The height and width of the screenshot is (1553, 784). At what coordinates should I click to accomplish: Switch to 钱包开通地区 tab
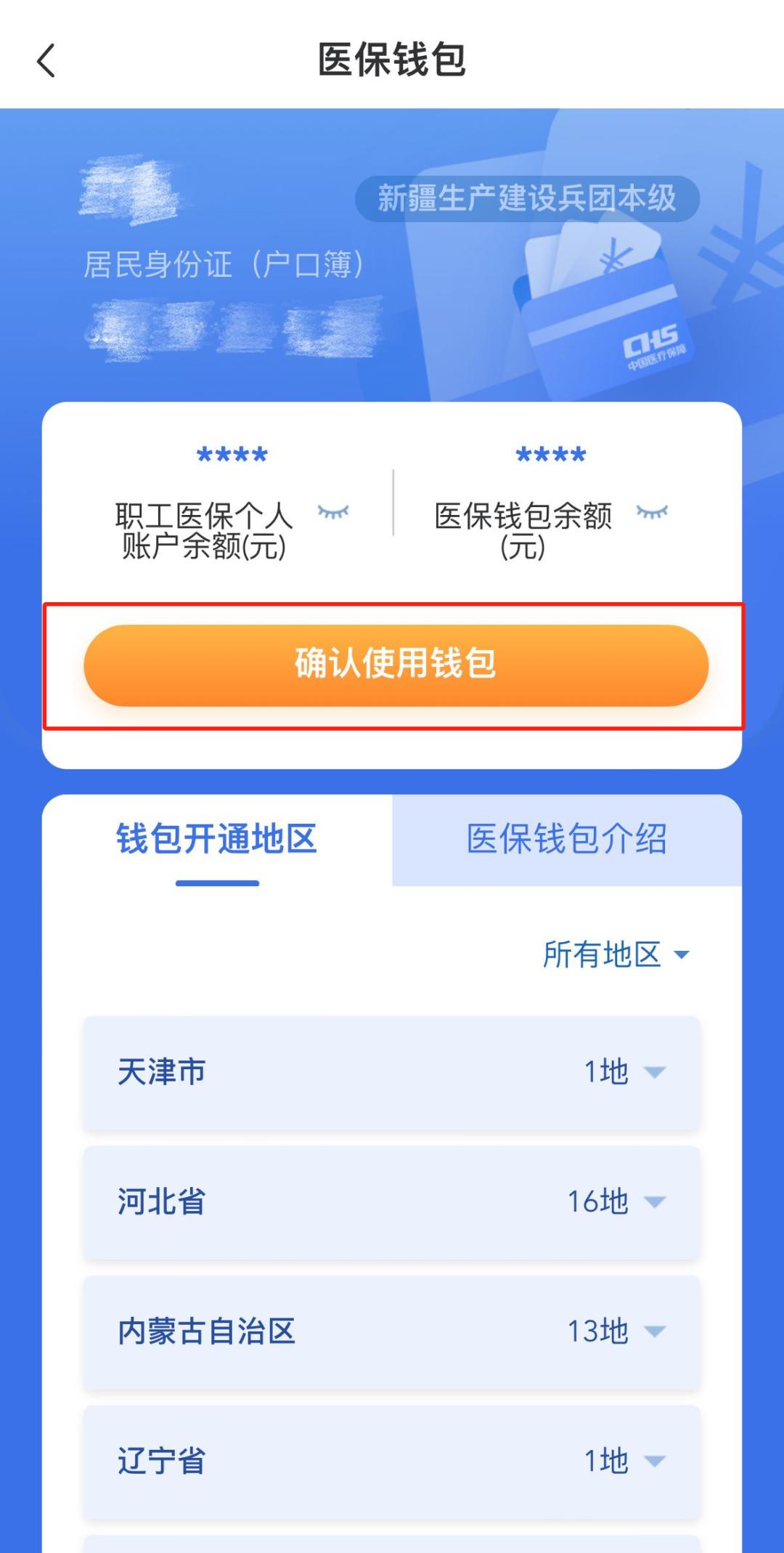click(217, 840)
